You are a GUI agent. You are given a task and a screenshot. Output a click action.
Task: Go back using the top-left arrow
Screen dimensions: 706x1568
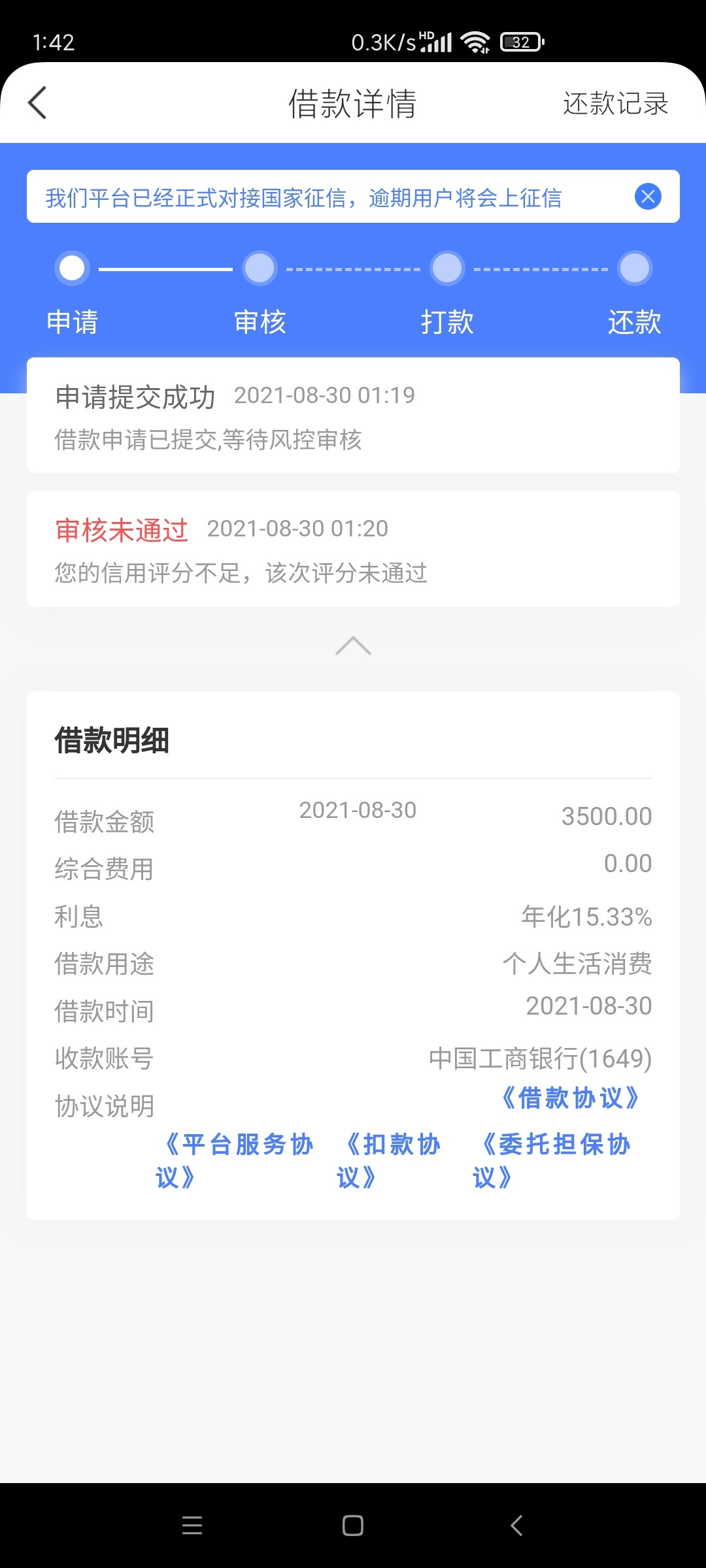coord(37,103)
